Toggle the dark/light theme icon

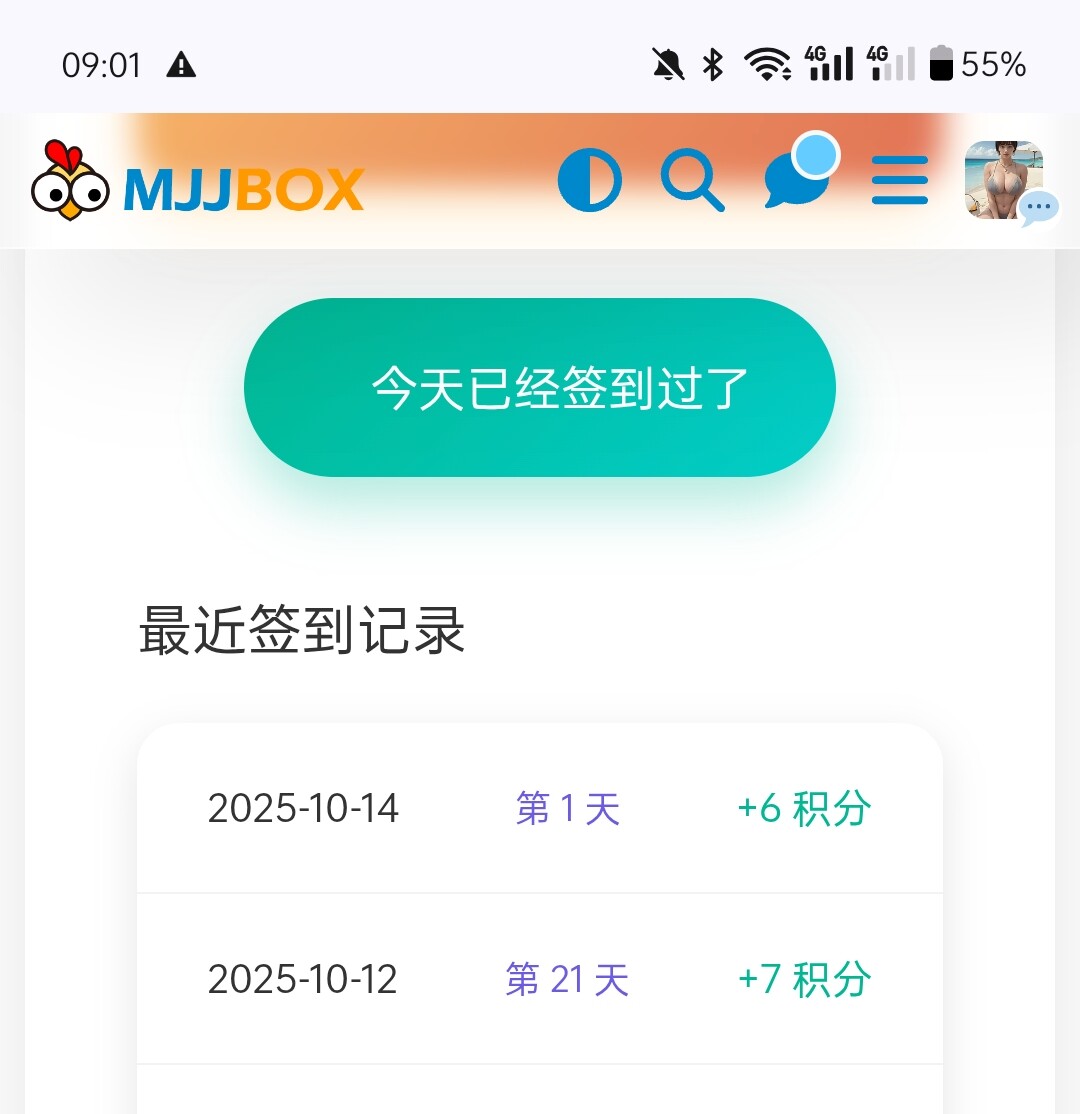coord(589,181)
